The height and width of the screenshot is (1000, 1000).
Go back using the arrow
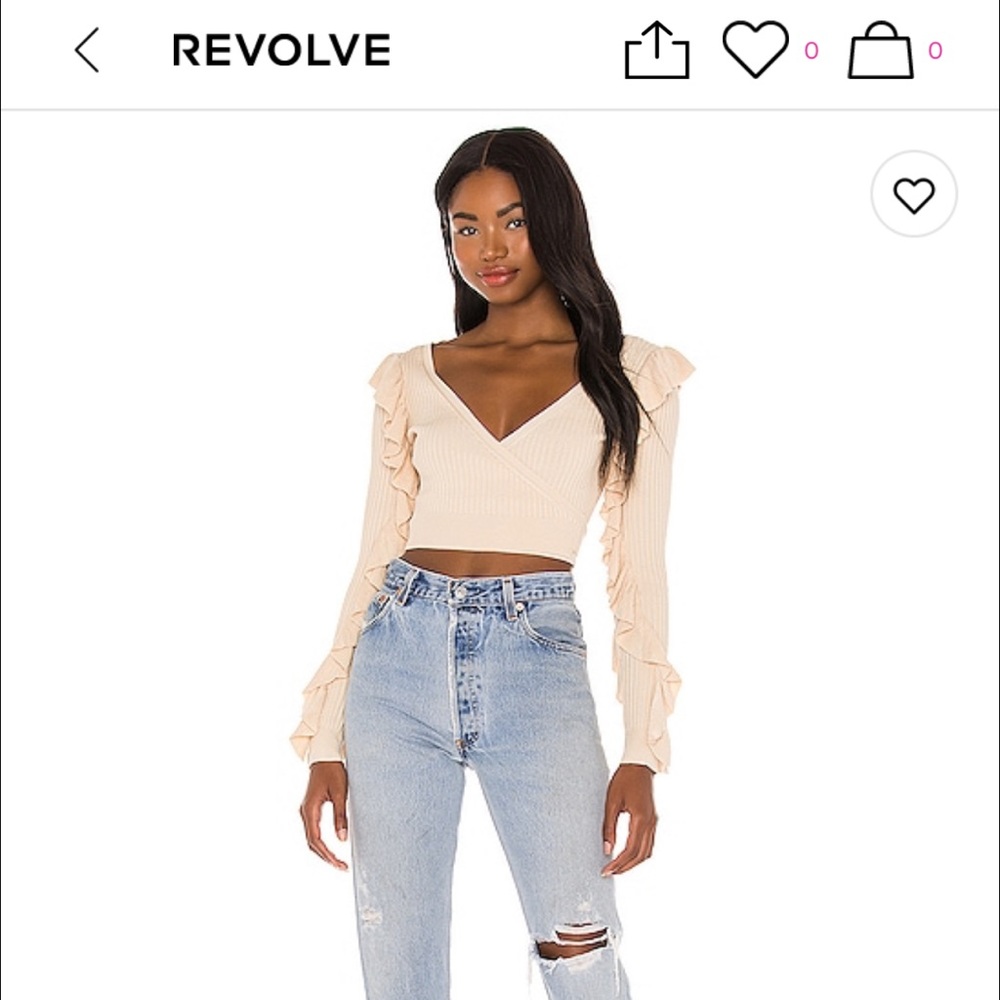coord(87,50)
